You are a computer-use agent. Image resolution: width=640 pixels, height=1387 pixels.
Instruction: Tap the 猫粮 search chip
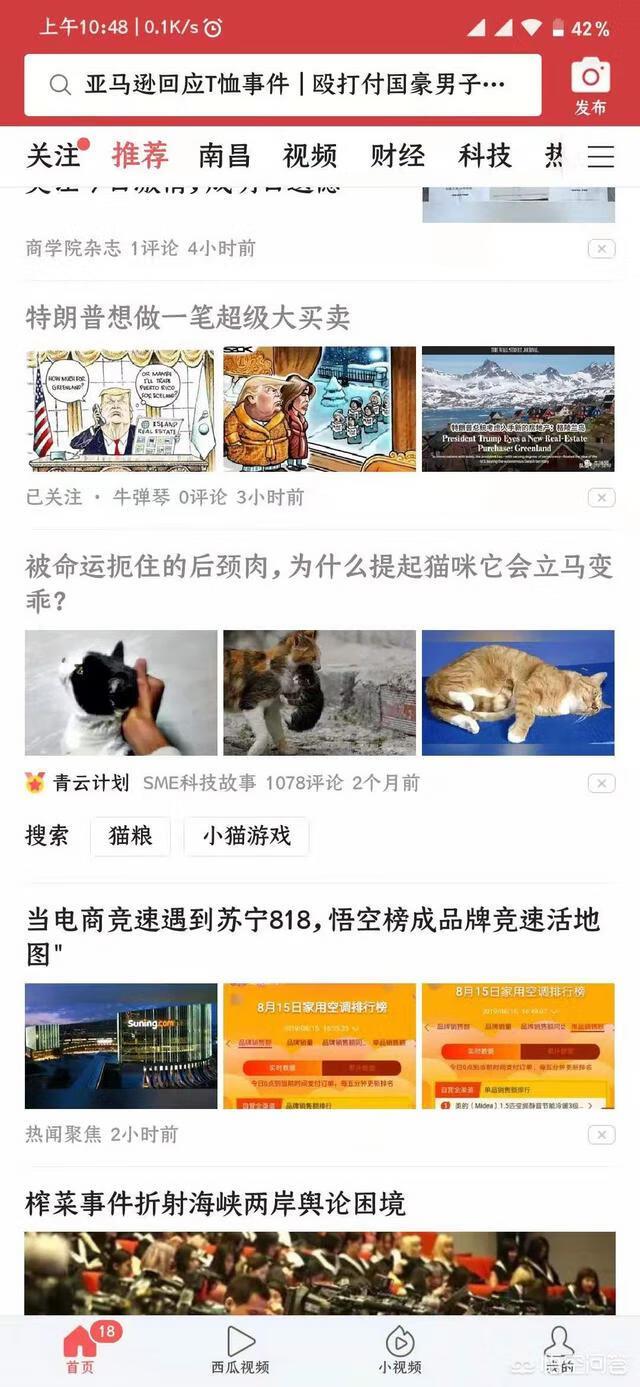131,836
